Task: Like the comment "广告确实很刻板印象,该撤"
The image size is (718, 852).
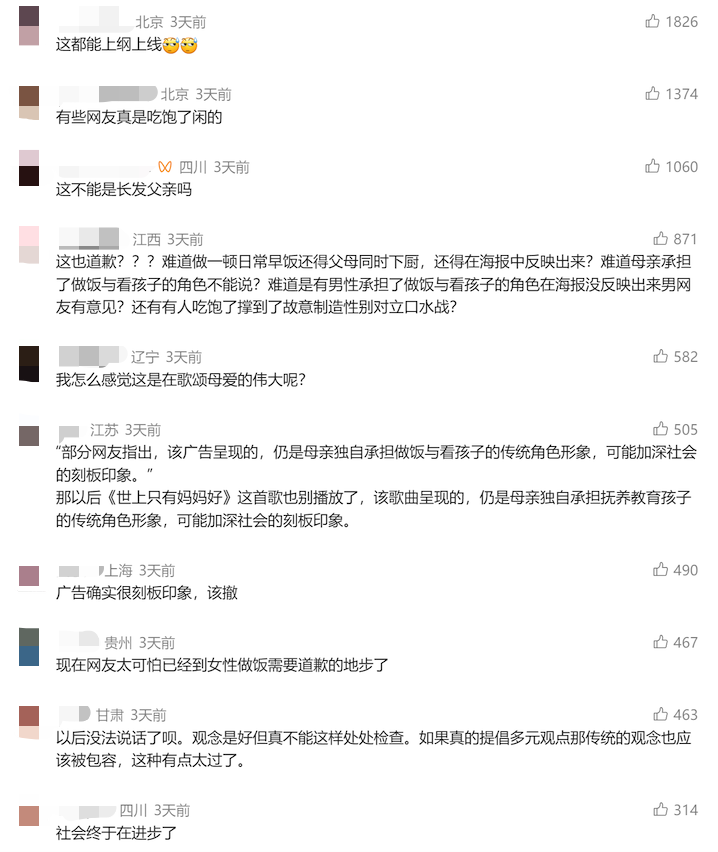Action: (x=660, y=570)
